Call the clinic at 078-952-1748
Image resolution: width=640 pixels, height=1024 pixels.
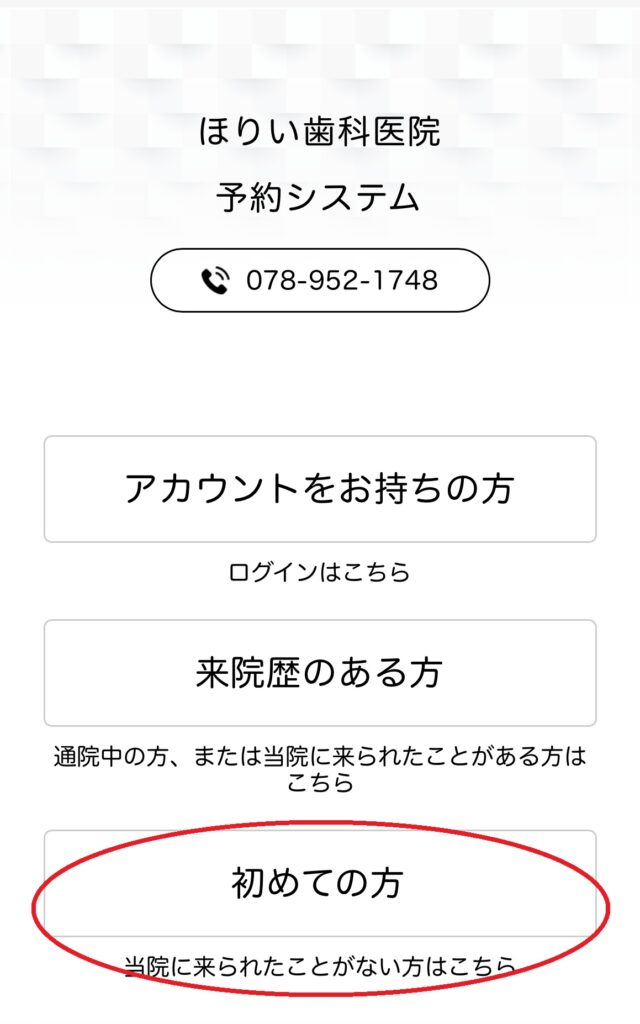point(320,280)
